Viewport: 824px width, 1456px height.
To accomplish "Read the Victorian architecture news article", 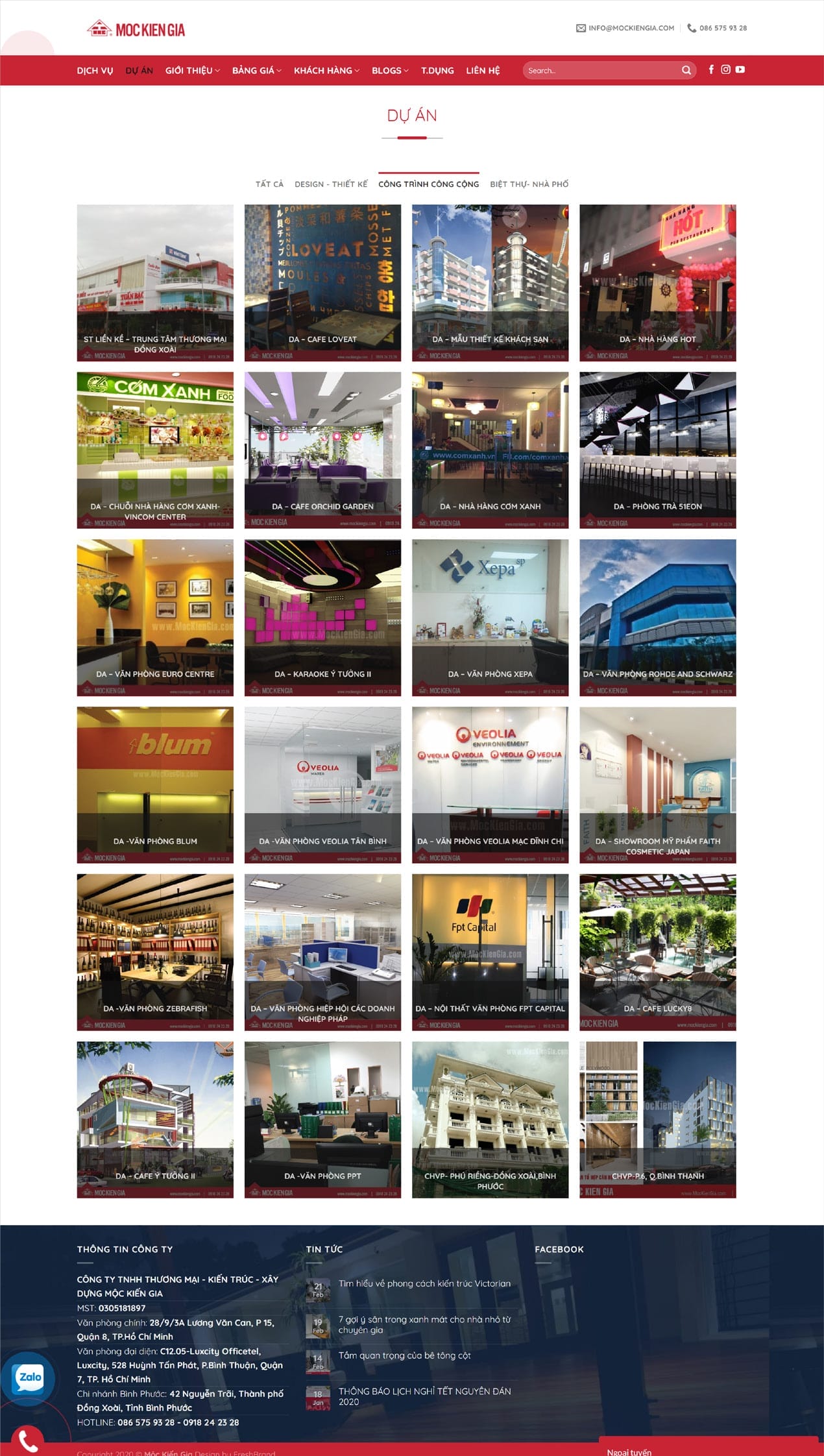I will pyautogui.click(x=424, y=1283).
